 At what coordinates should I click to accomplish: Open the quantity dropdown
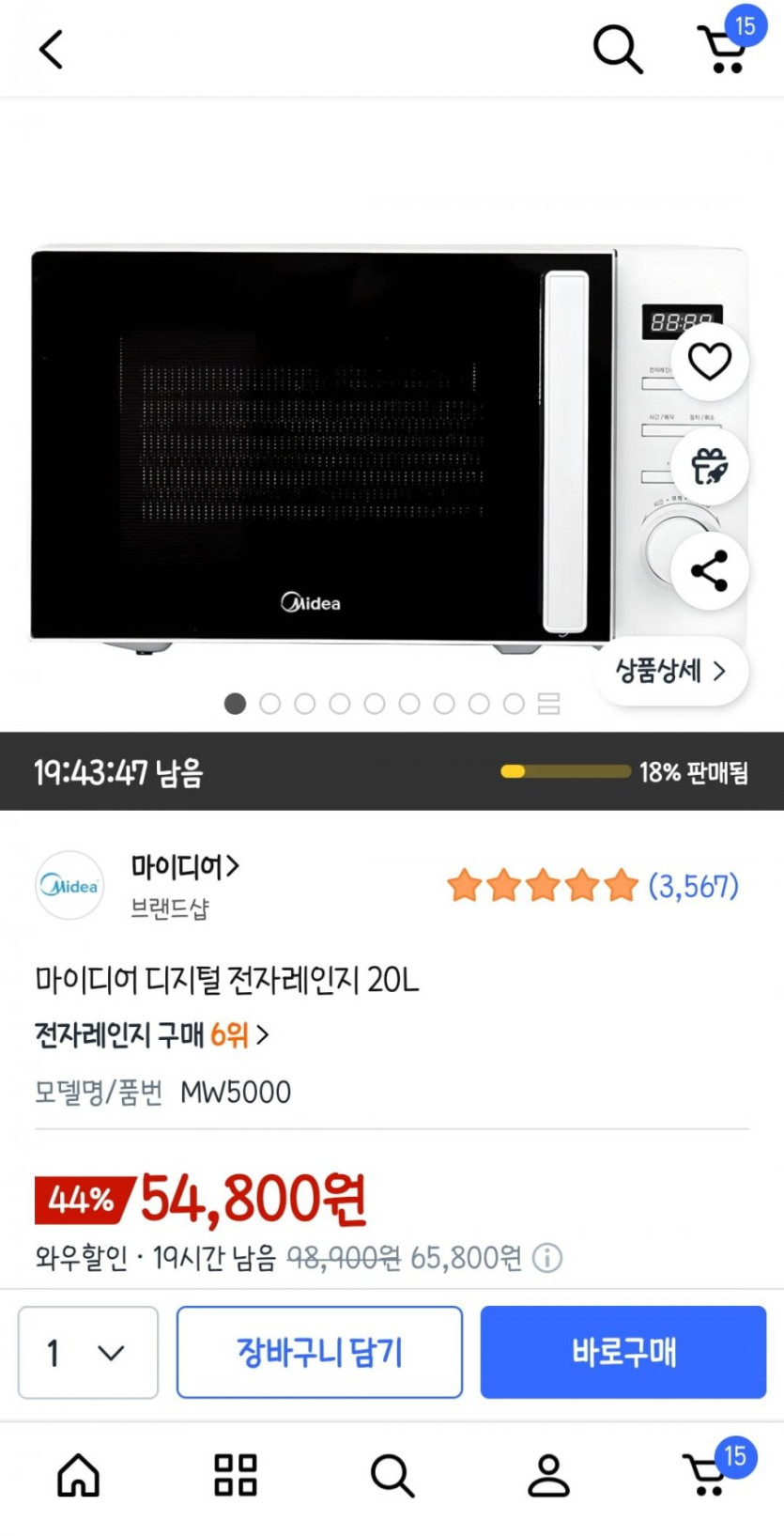pyautogui.click(x=88, y=1353)
